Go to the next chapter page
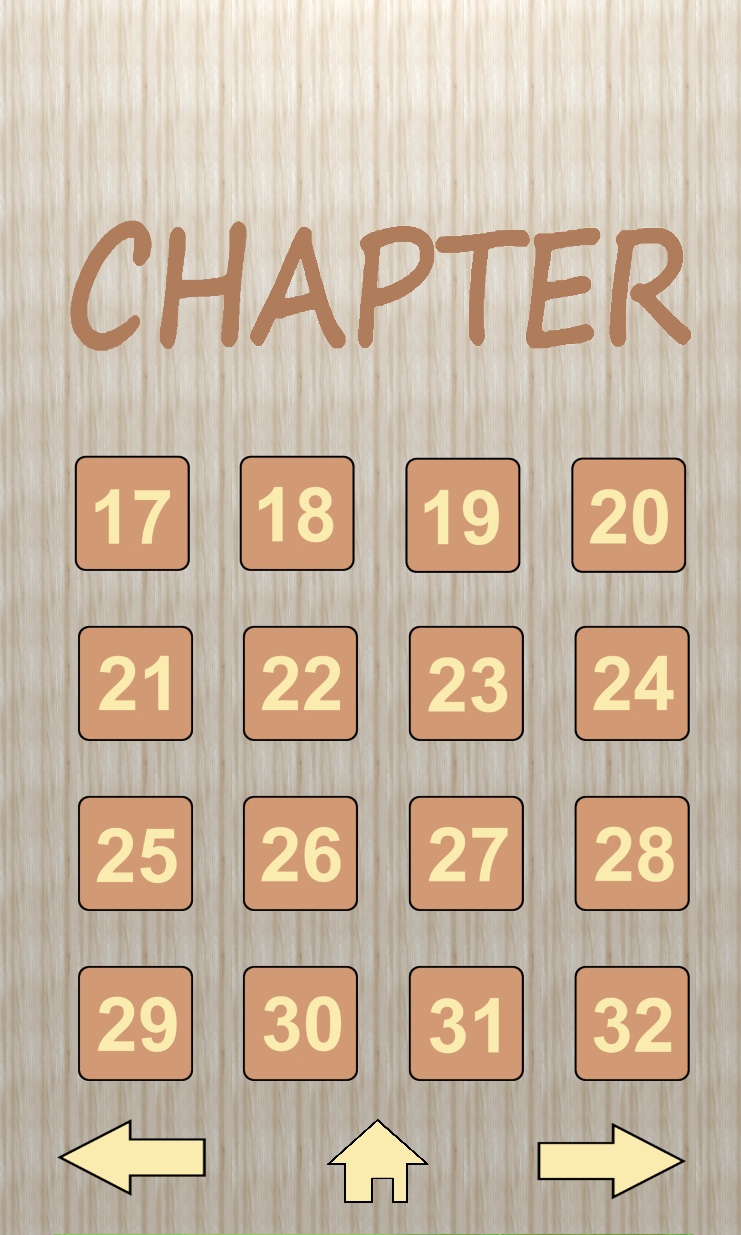The width and height of the screenshot is (741, 1235). pos(610,1160)
